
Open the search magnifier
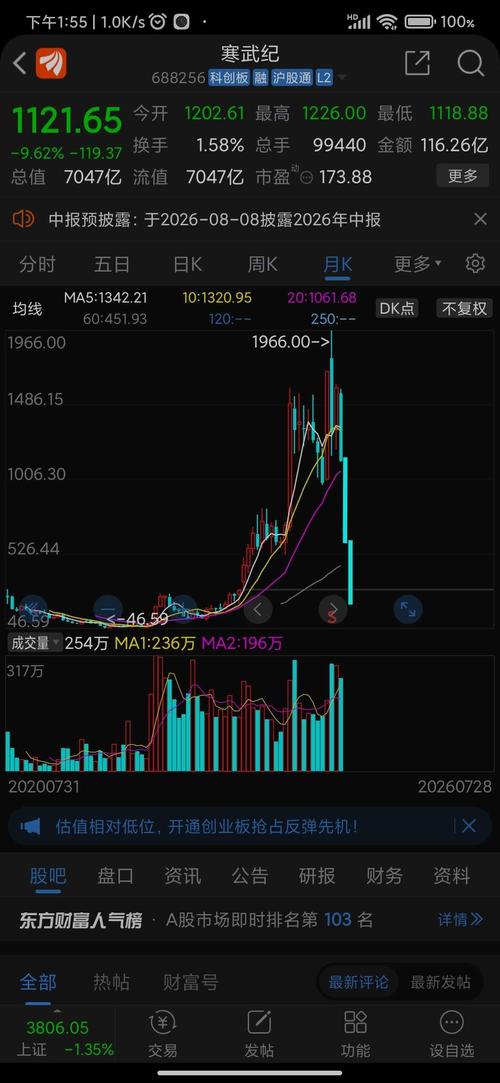point(470,63)
